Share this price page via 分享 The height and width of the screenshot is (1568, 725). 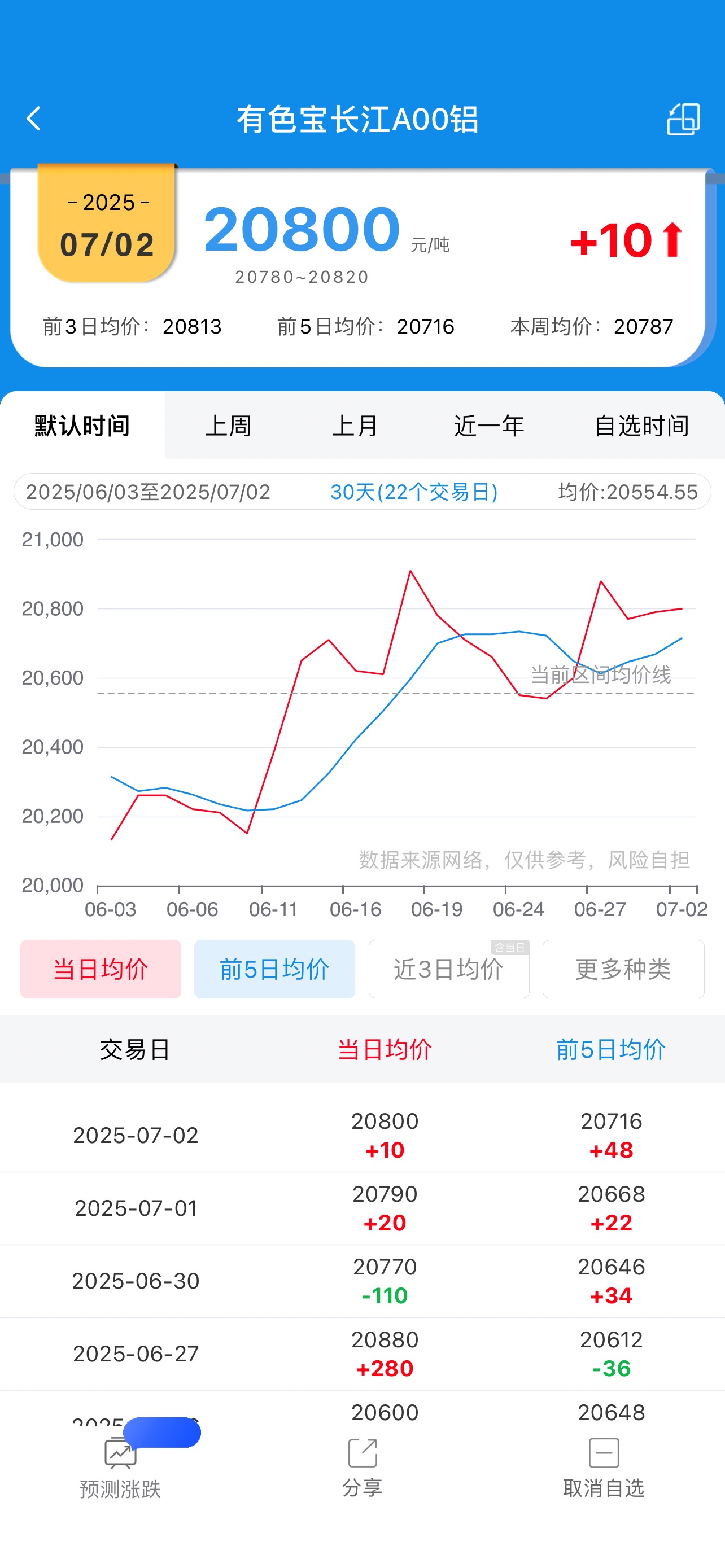click(x=362, y=1469)
